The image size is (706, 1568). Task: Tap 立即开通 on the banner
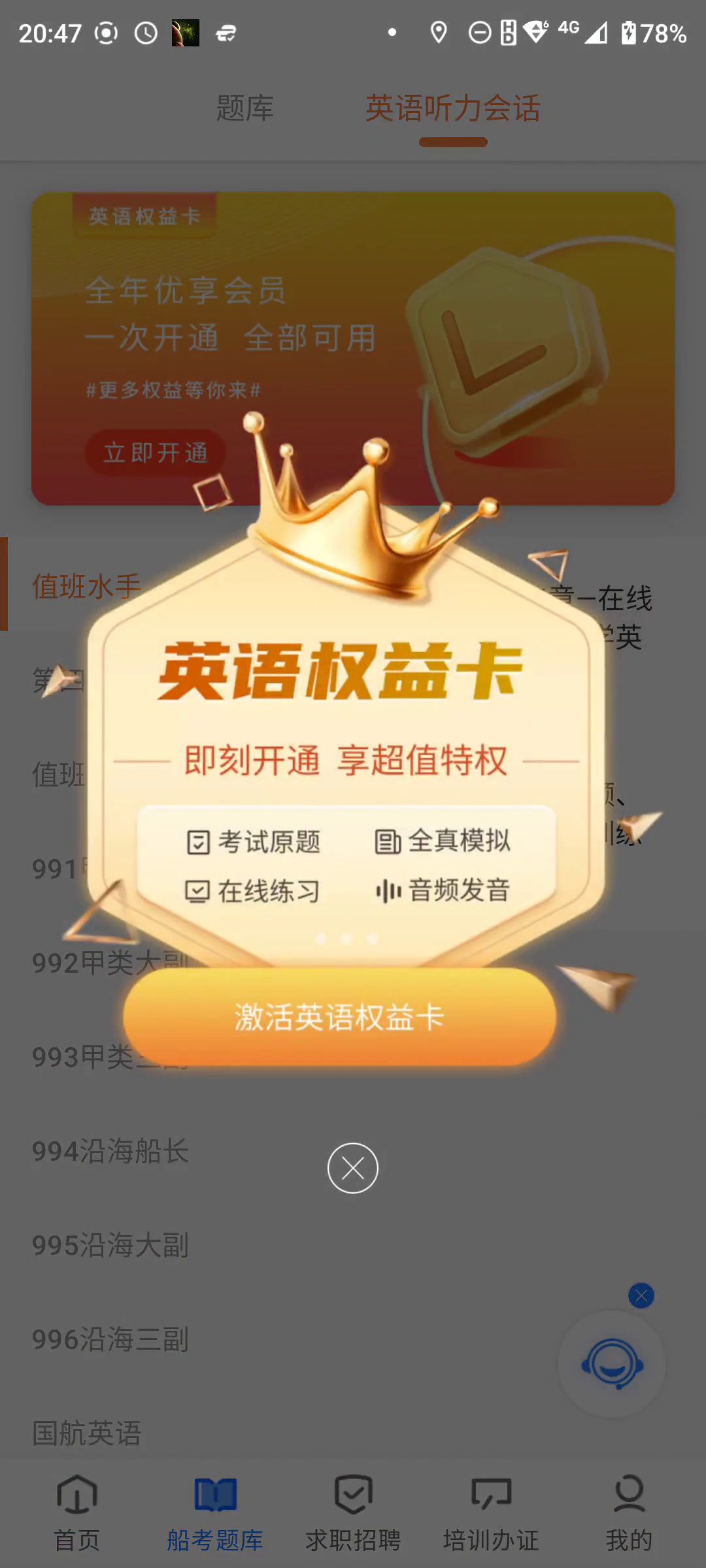click(x=156, y=452)
